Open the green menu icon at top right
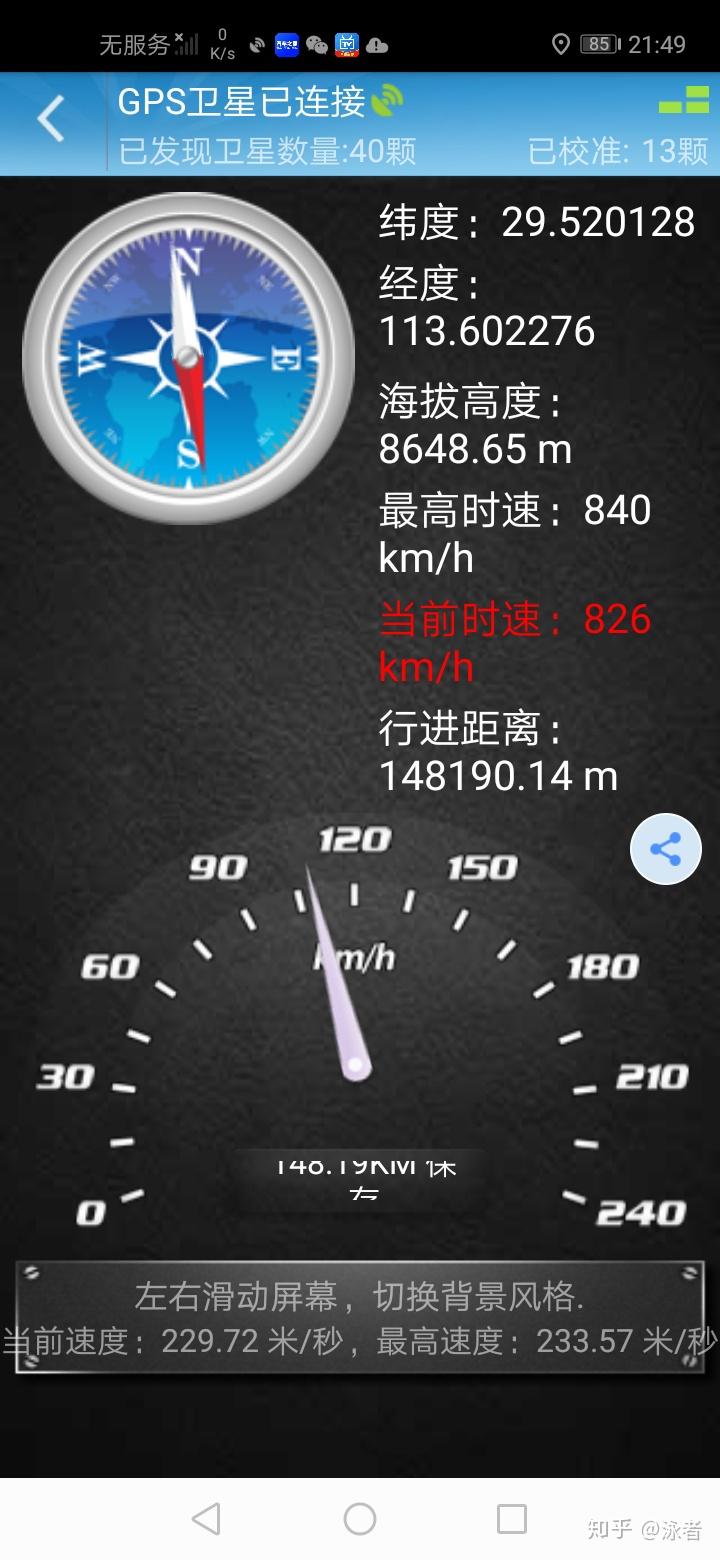The height and width of the screenshot is (1560, 720). pos(684,99)
